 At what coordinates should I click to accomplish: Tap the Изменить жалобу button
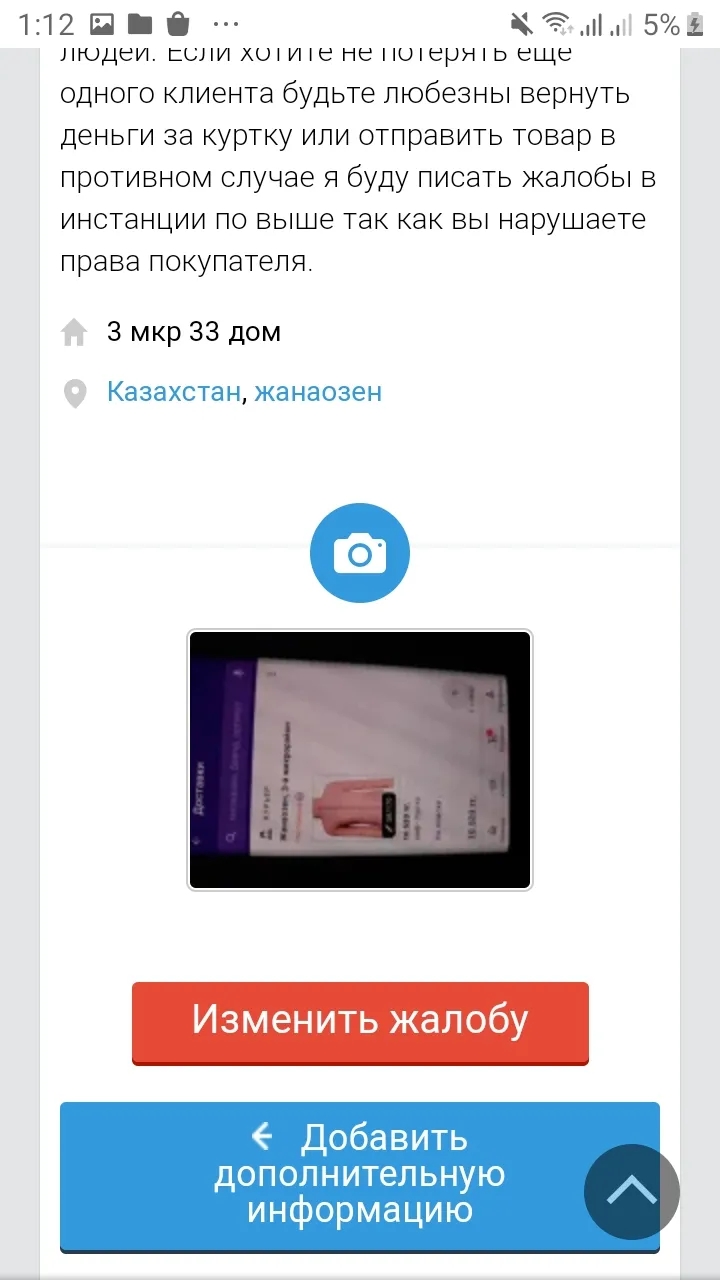coord(360,1022)
